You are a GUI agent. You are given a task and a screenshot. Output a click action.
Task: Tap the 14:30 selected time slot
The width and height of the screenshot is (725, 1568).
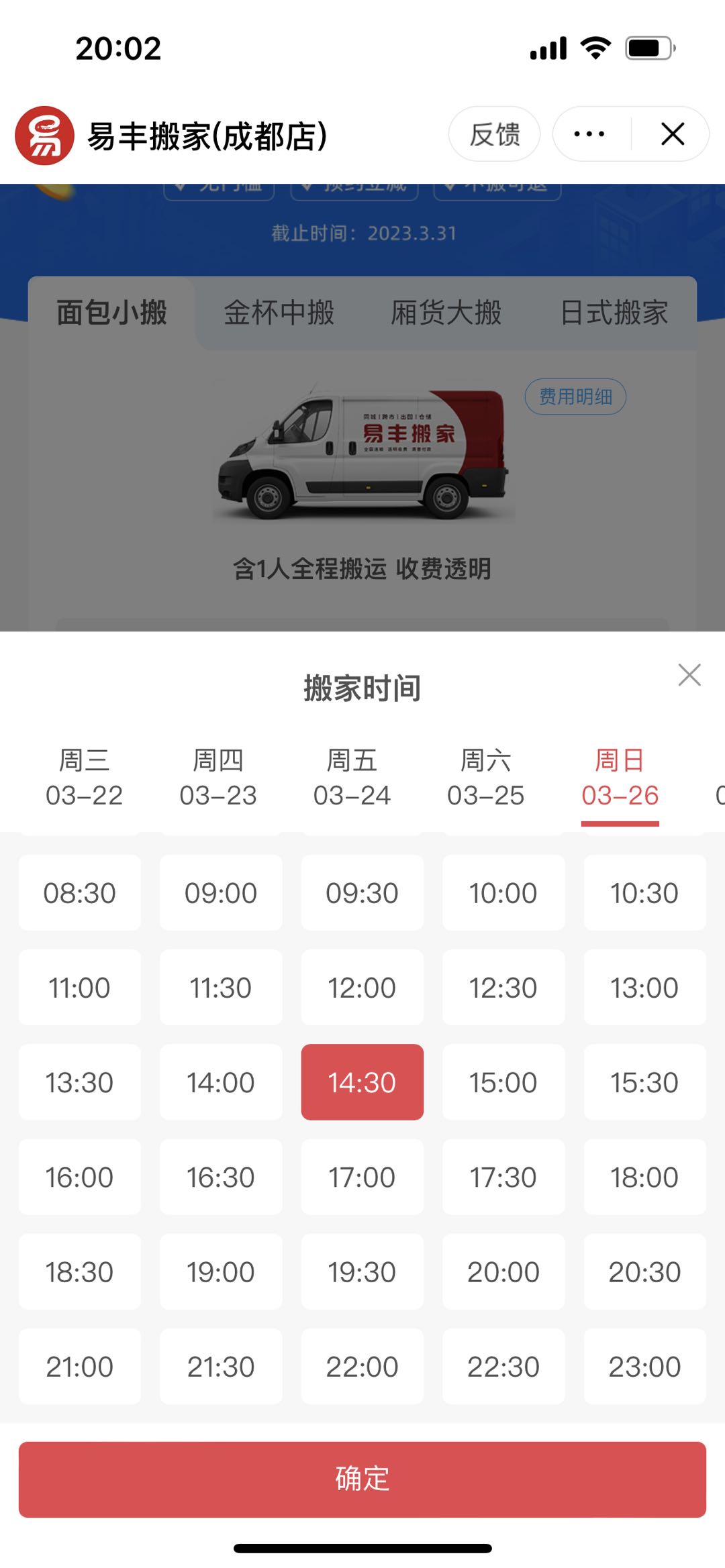(362, 1082)
